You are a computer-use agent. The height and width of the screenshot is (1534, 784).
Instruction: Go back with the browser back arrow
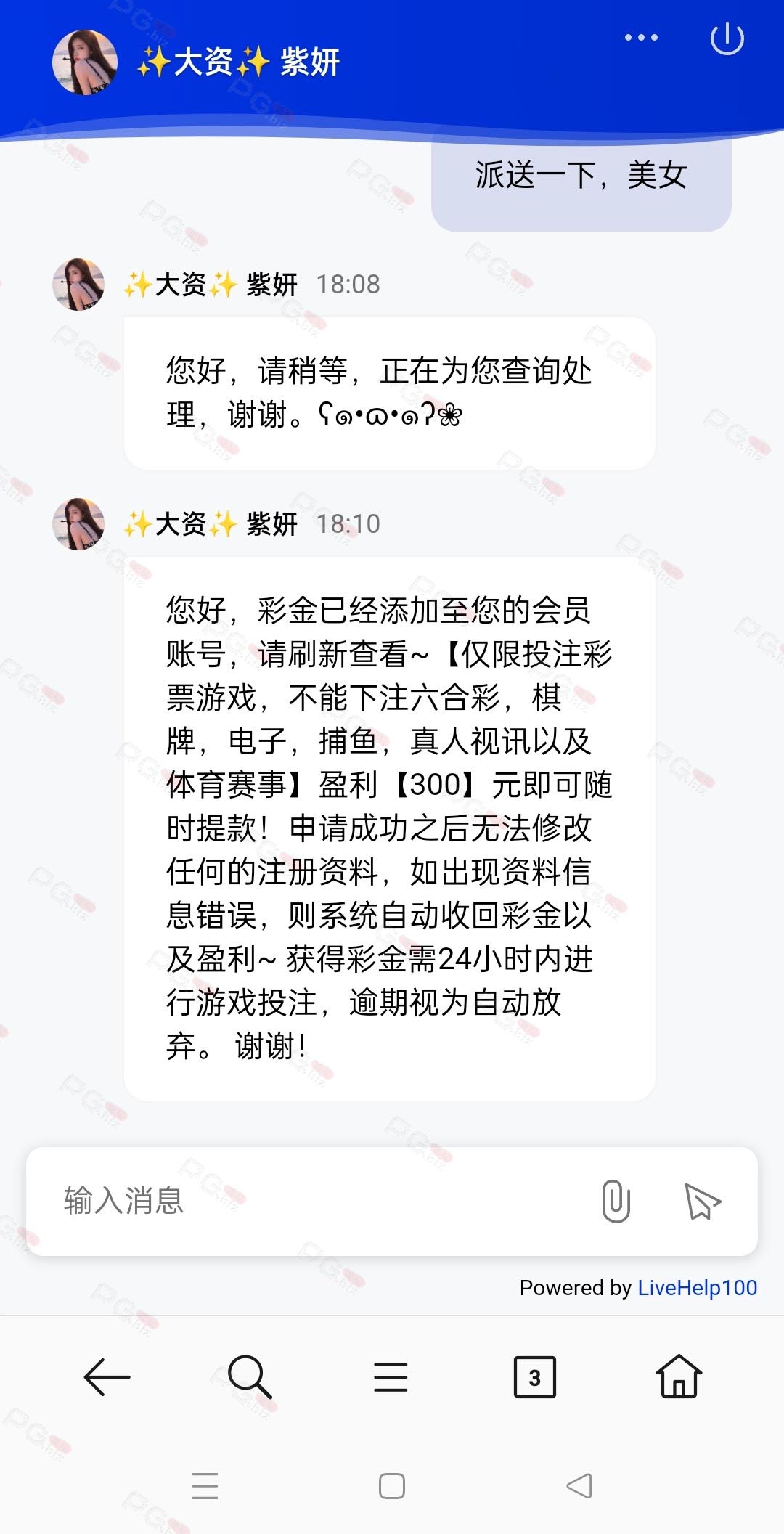[x=107, y=1376]
